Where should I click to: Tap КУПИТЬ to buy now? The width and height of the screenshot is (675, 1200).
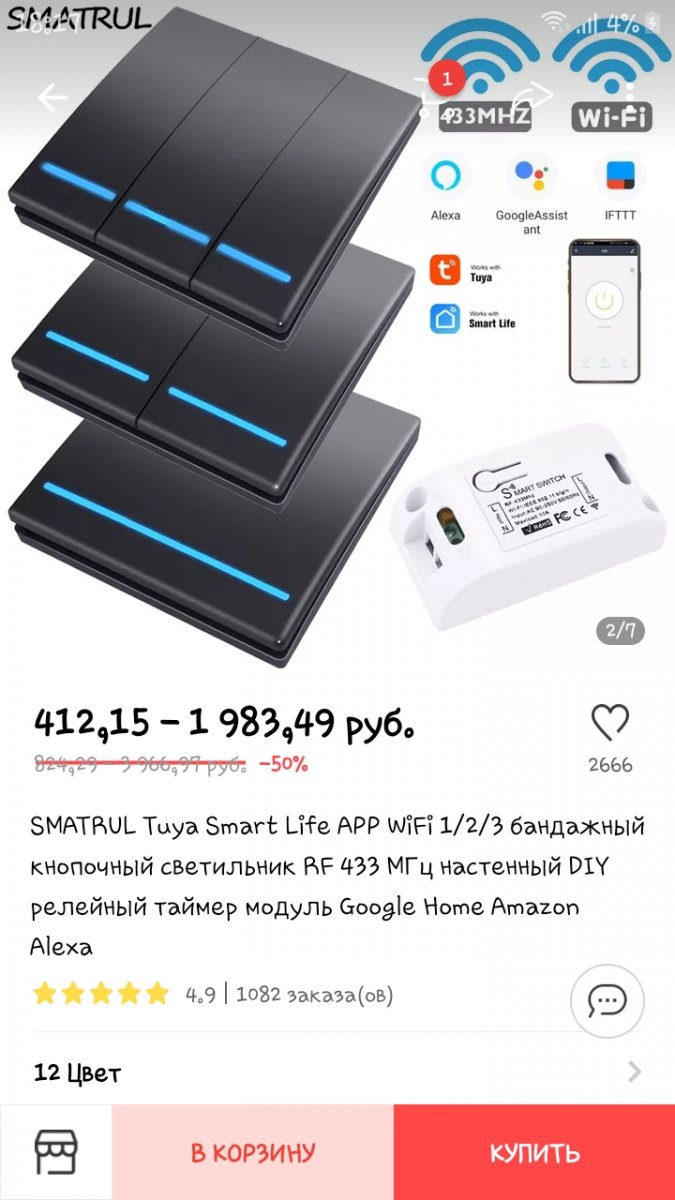(x=534, y=1152)
